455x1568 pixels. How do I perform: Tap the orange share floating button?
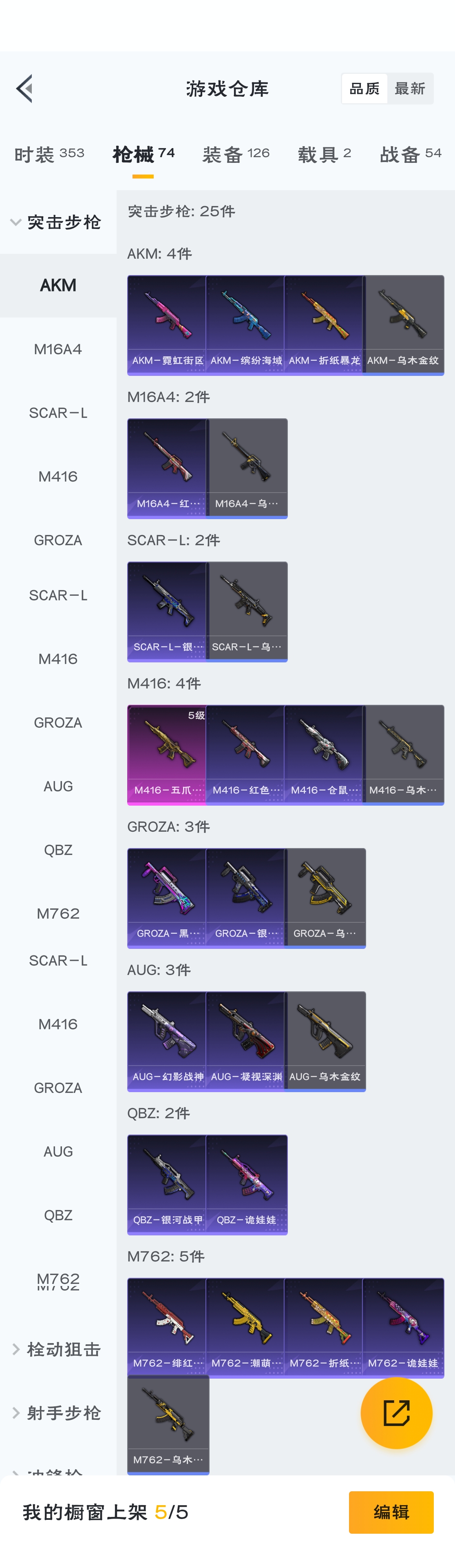coord(396,1413)
